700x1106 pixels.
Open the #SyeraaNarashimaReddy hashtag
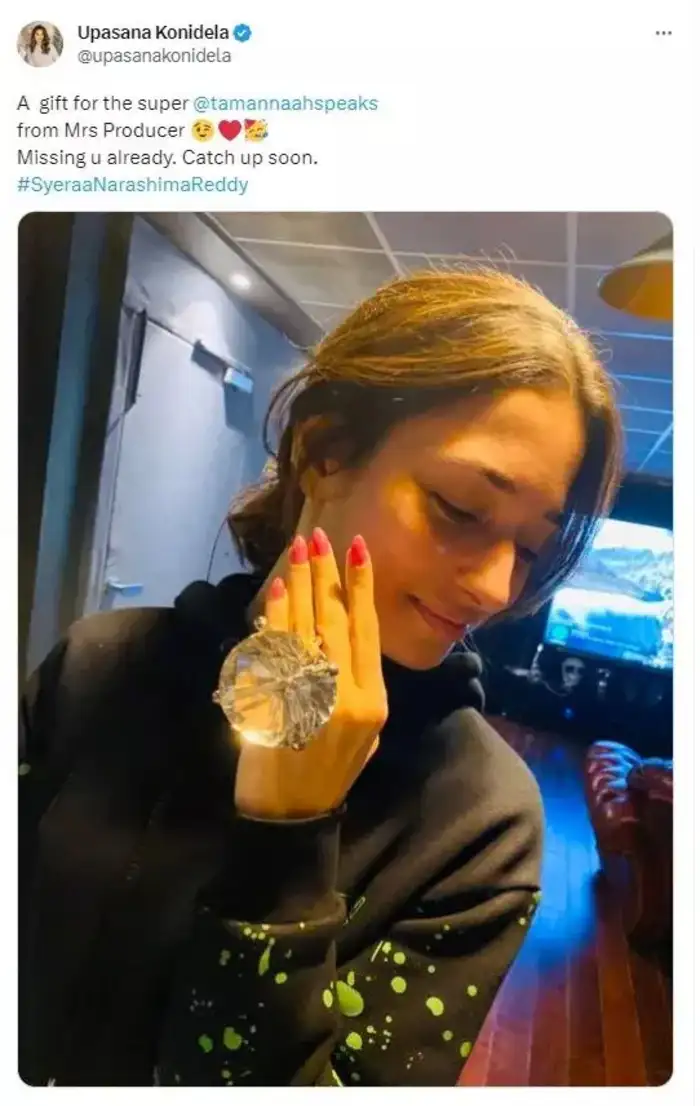tap(133, 185)
